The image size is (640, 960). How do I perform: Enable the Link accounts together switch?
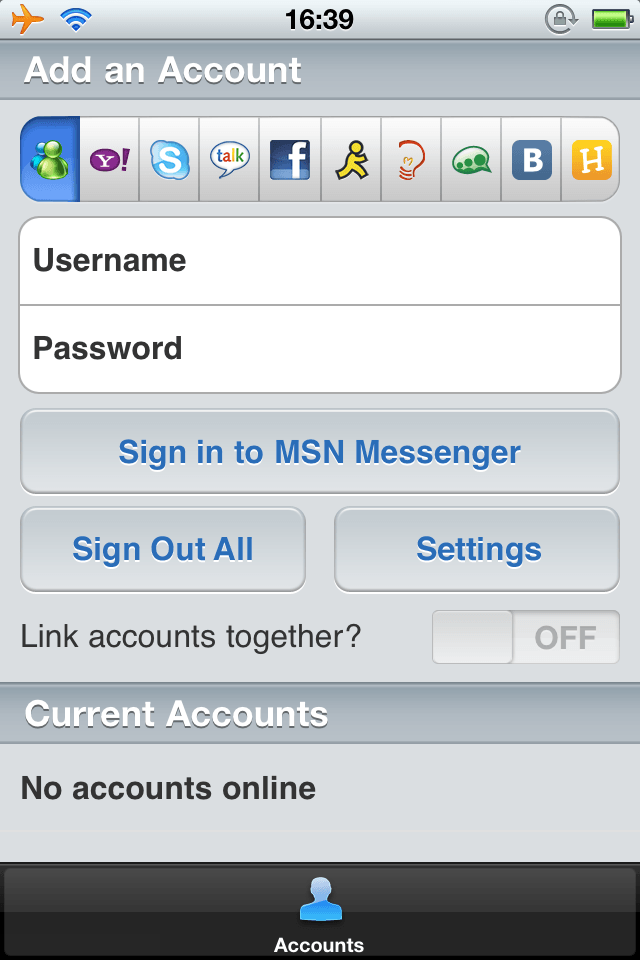526,637
